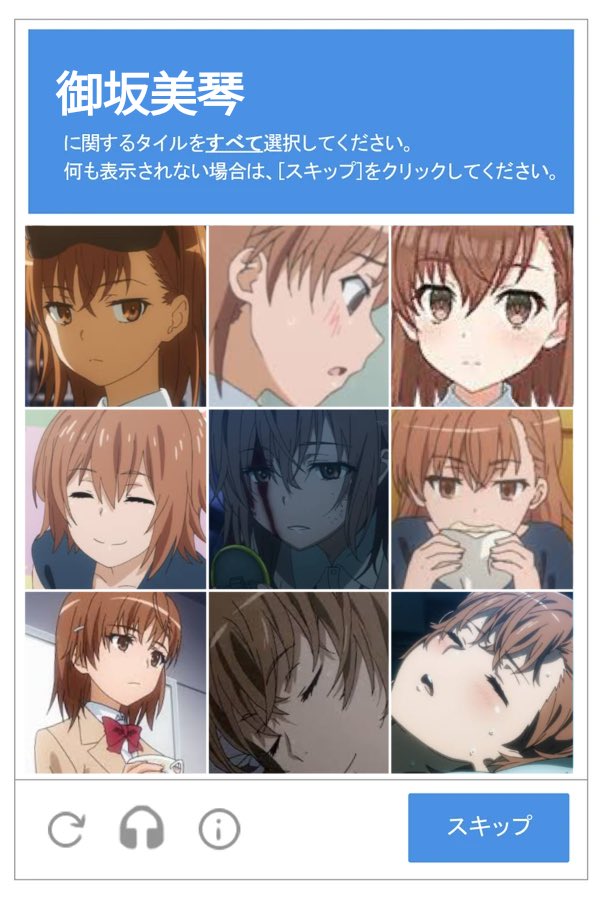Select the side-profile blushing face tile
Viewport: 600px width, 899px height.
[x=299, y=316]
